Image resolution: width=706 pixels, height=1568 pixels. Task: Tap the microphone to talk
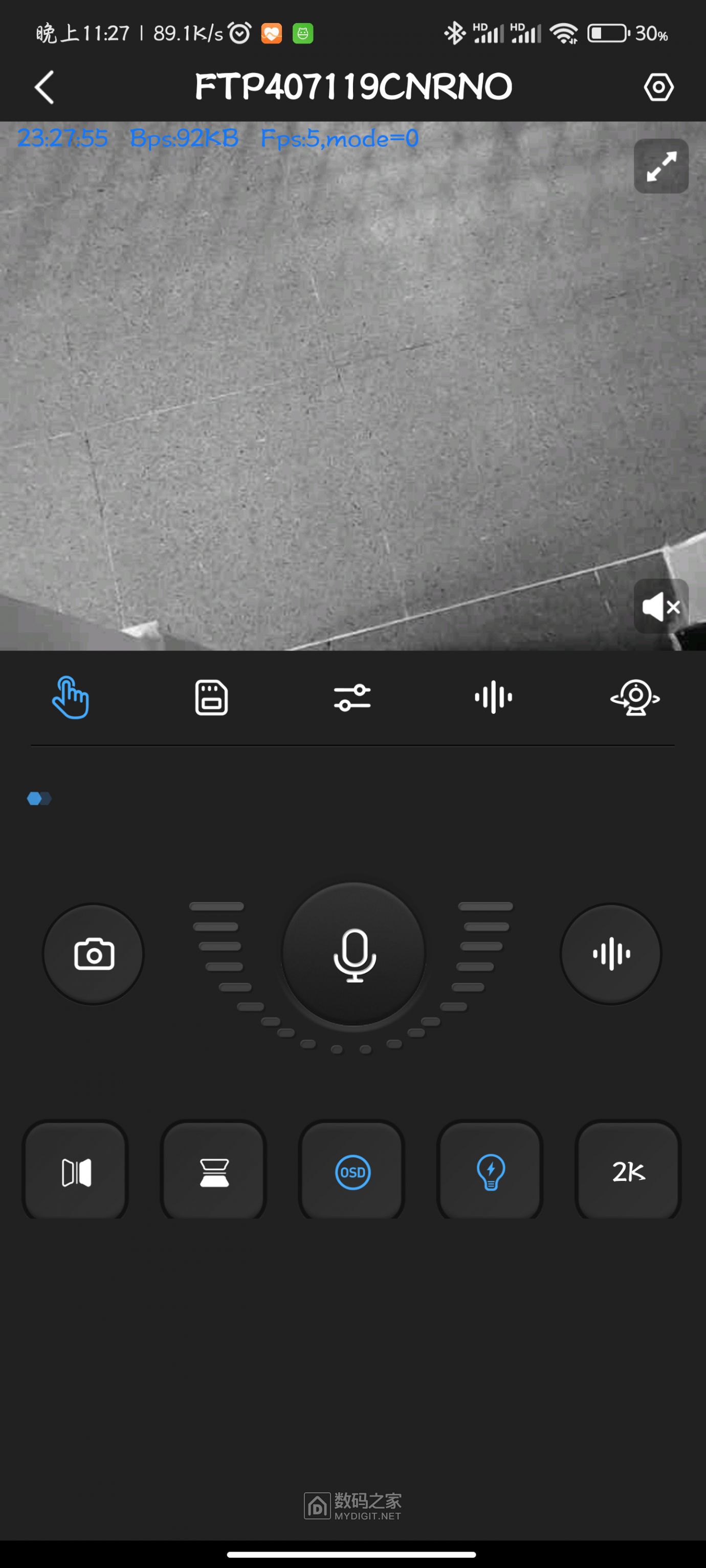354,954
